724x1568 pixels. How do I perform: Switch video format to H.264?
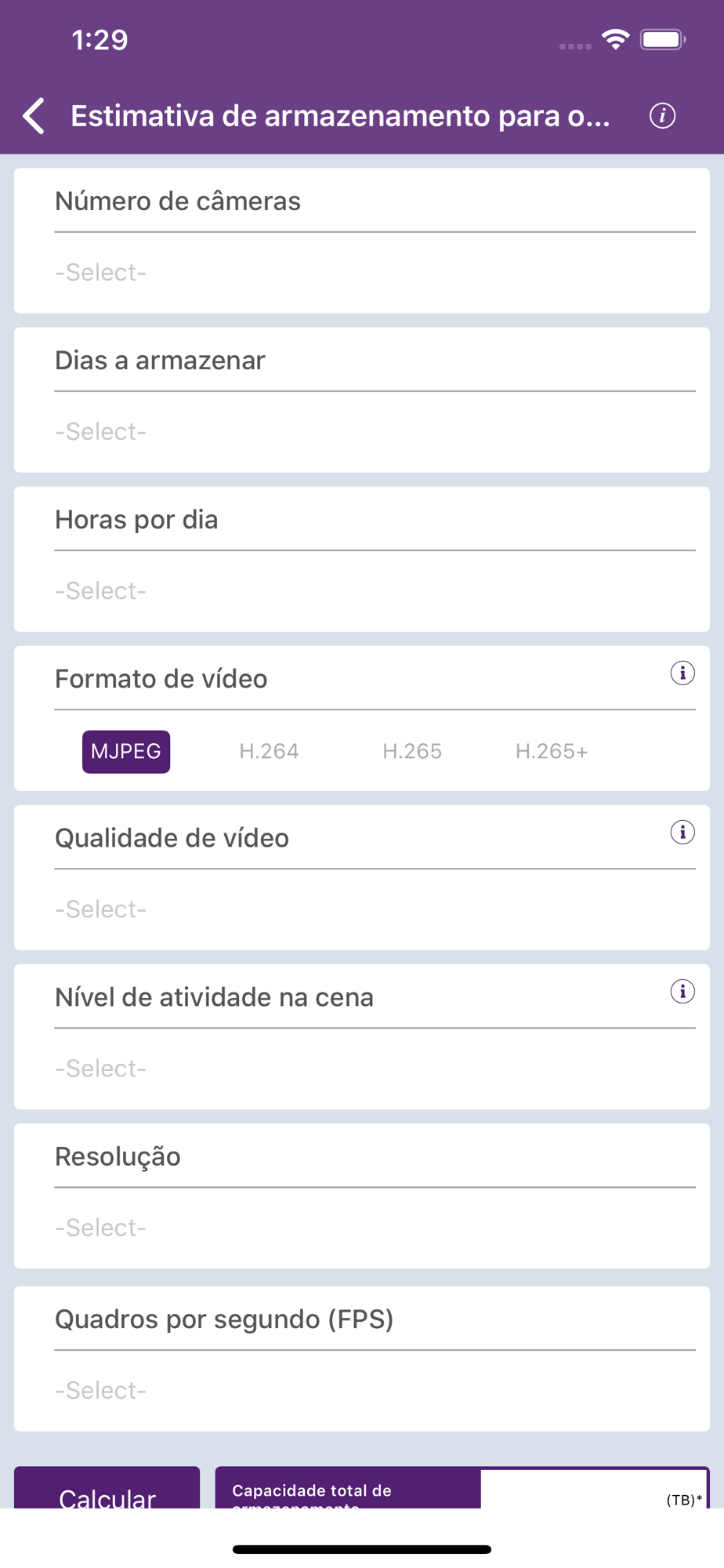[x=269, y=752]
